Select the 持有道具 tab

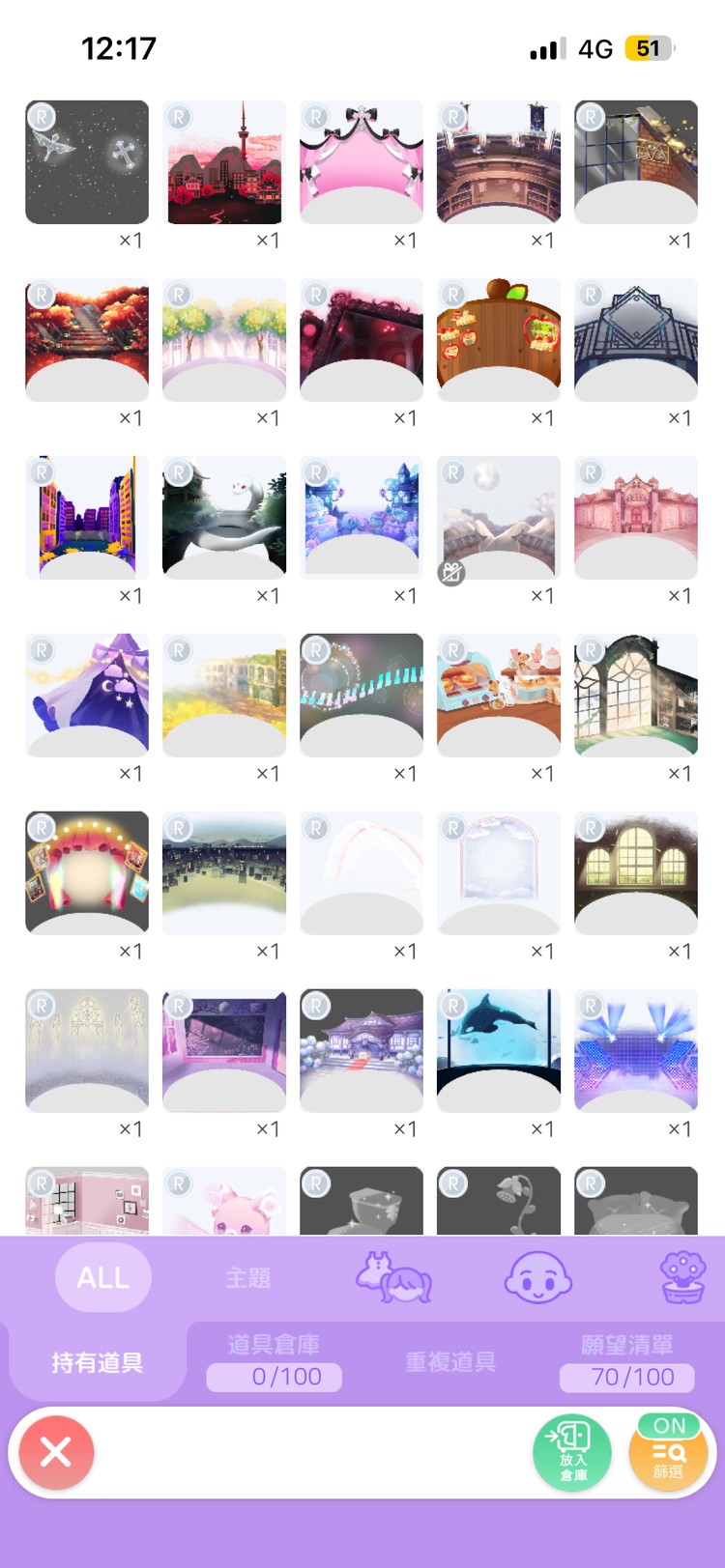tap(97, 1362)
